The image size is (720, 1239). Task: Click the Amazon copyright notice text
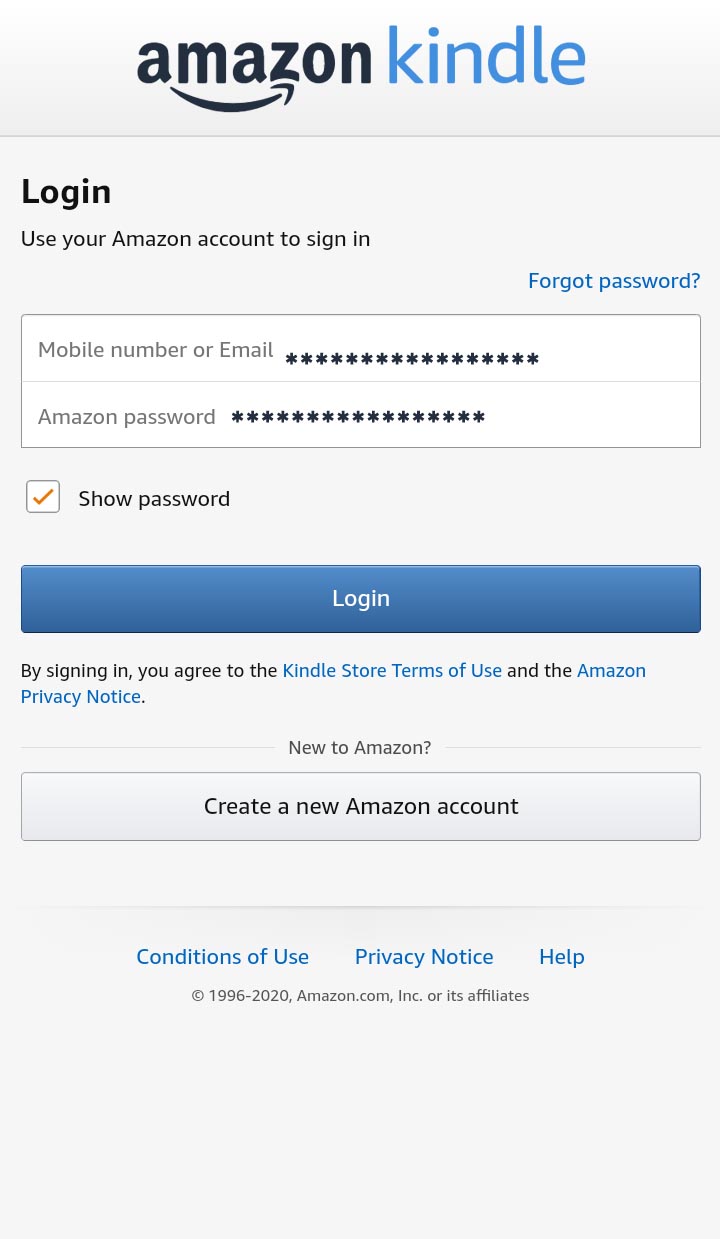coord(360,995)
